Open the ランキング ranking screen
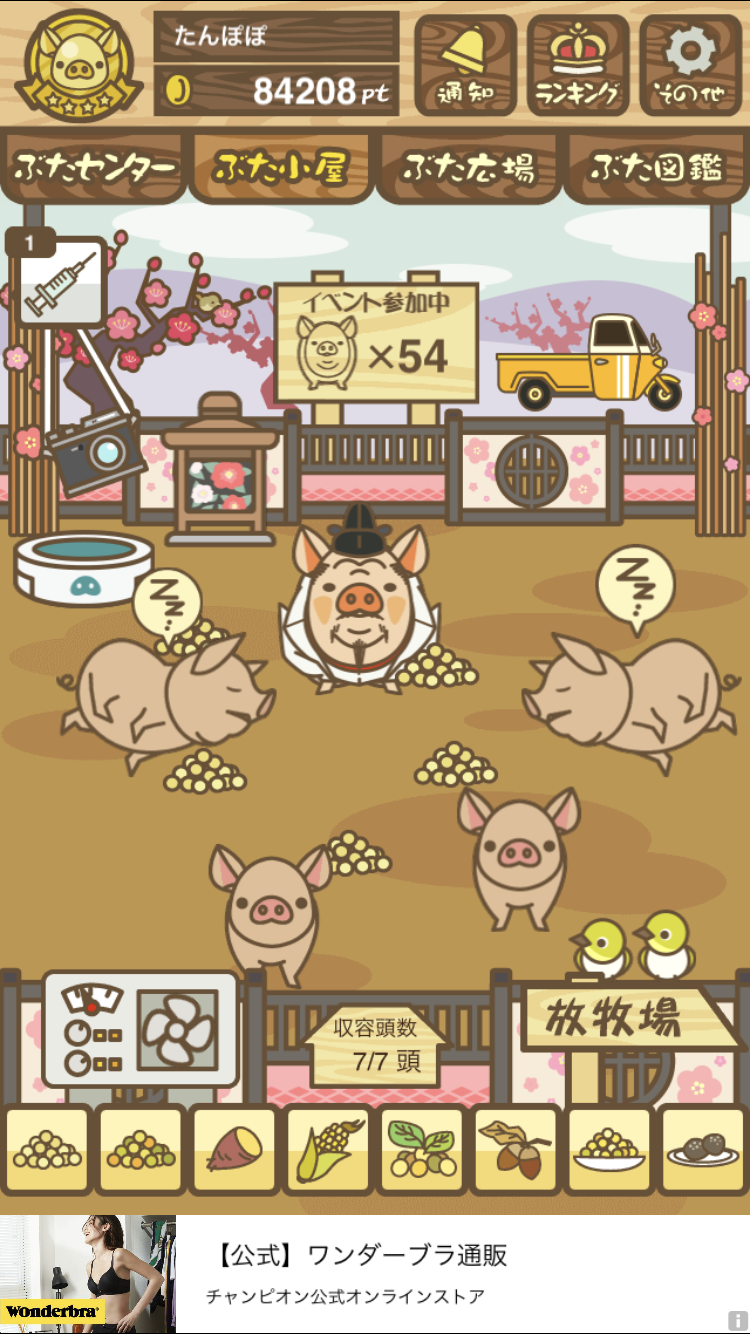The image size is (750, 1334). point(578,65)
